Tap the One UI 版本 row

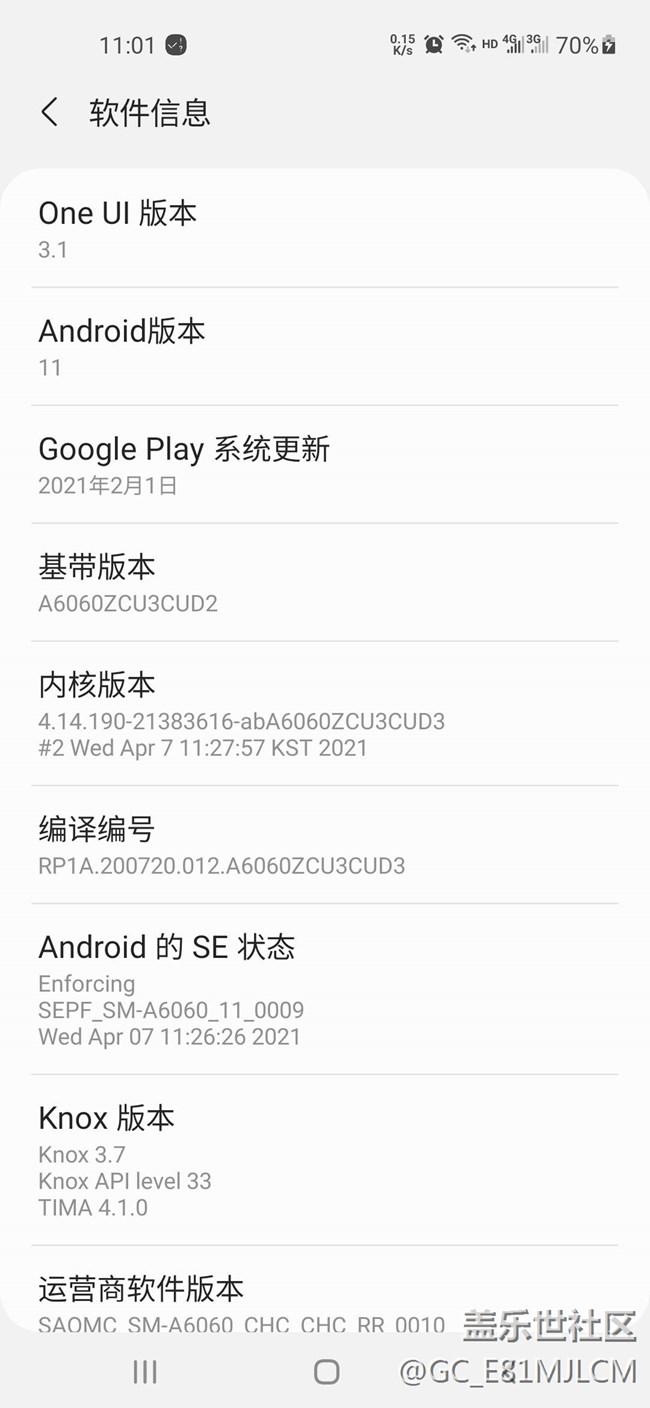coord(324,229)
